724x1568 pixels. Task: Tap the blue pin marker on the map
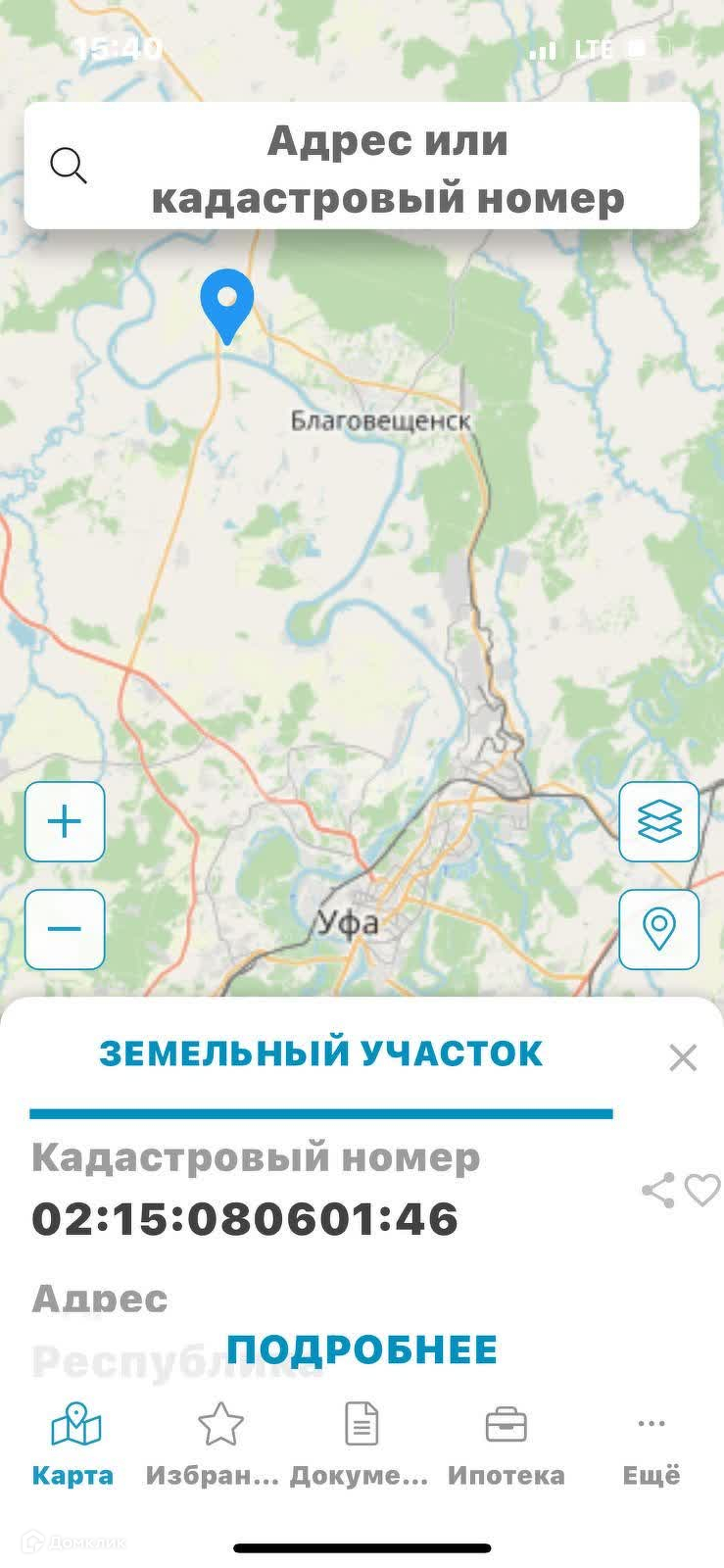[226, 299]
